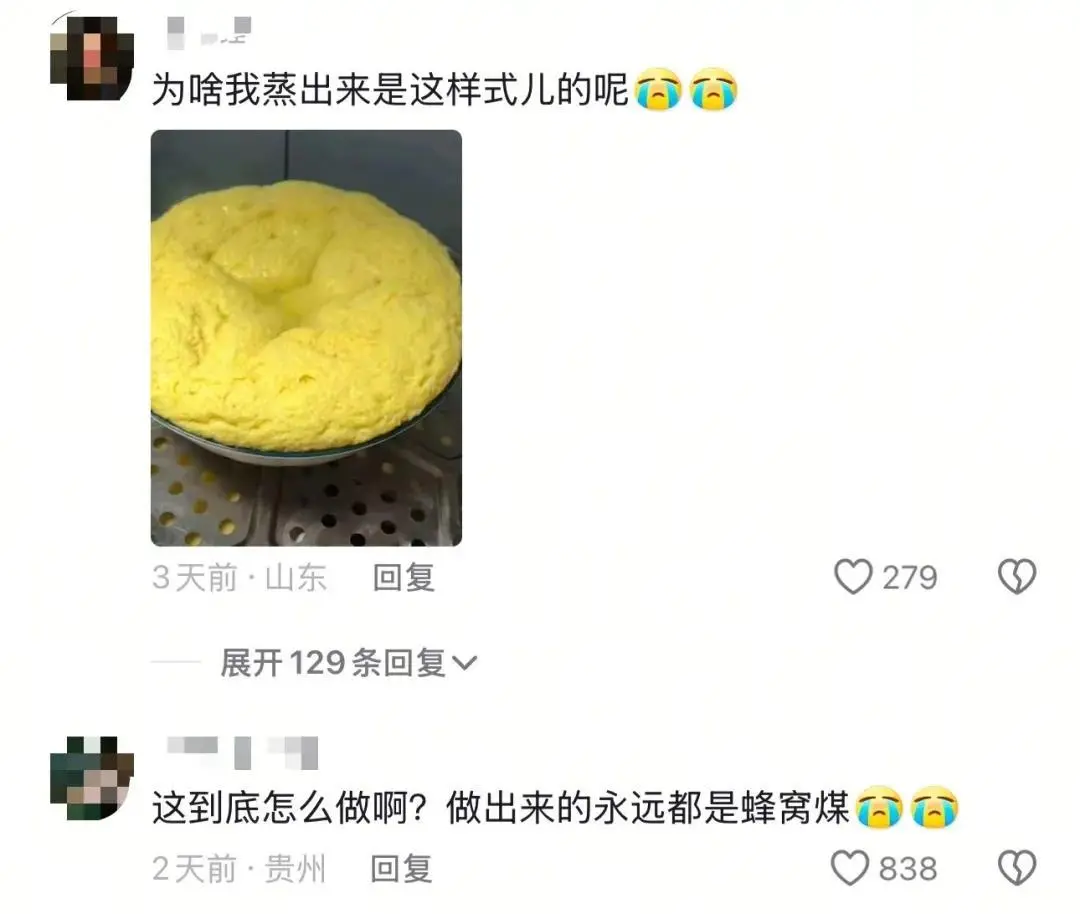1080x914 pixels.
Task: Open avatar of the 这到底怎么做啊 commenter
Action: tap(91, 778)
